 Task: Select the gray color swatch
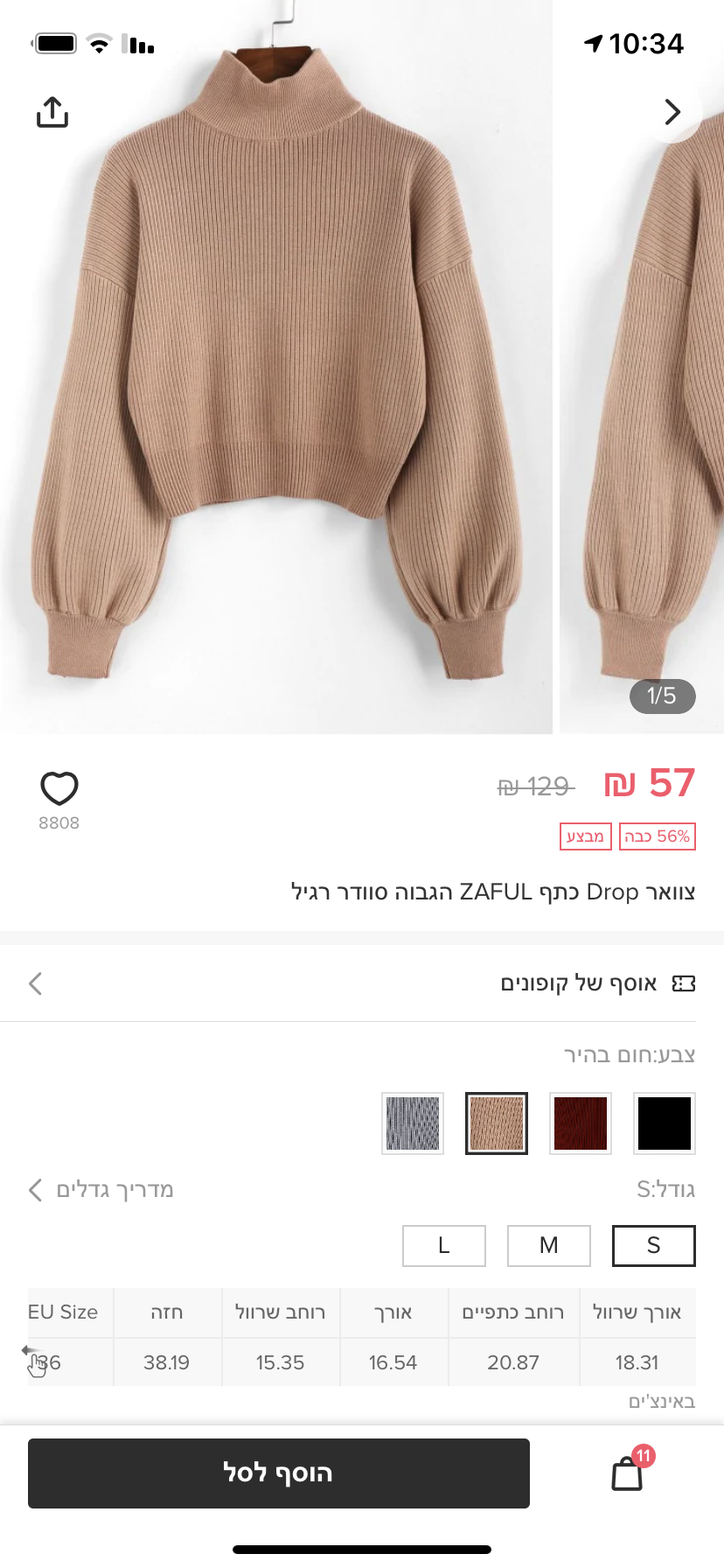[413, 1123]
